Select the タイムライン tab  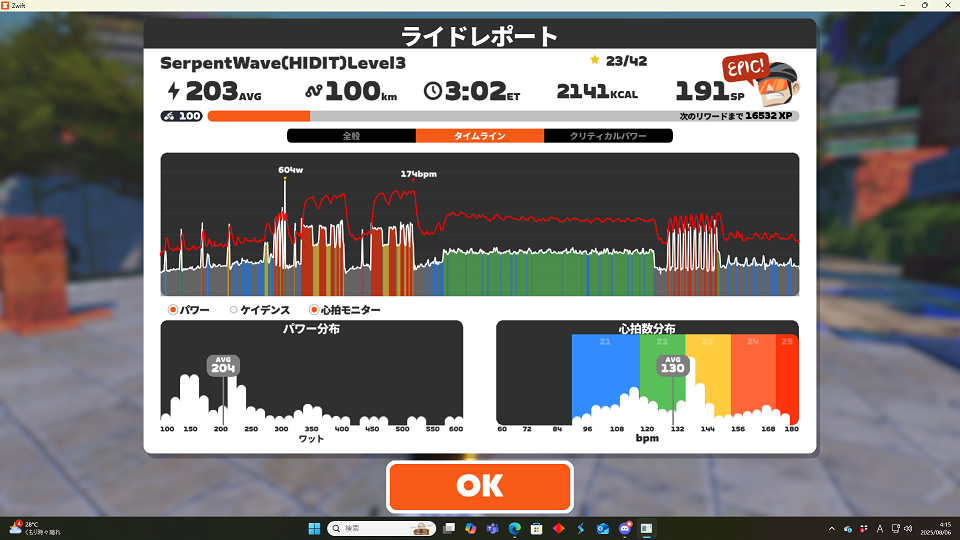tap(479, 136)
